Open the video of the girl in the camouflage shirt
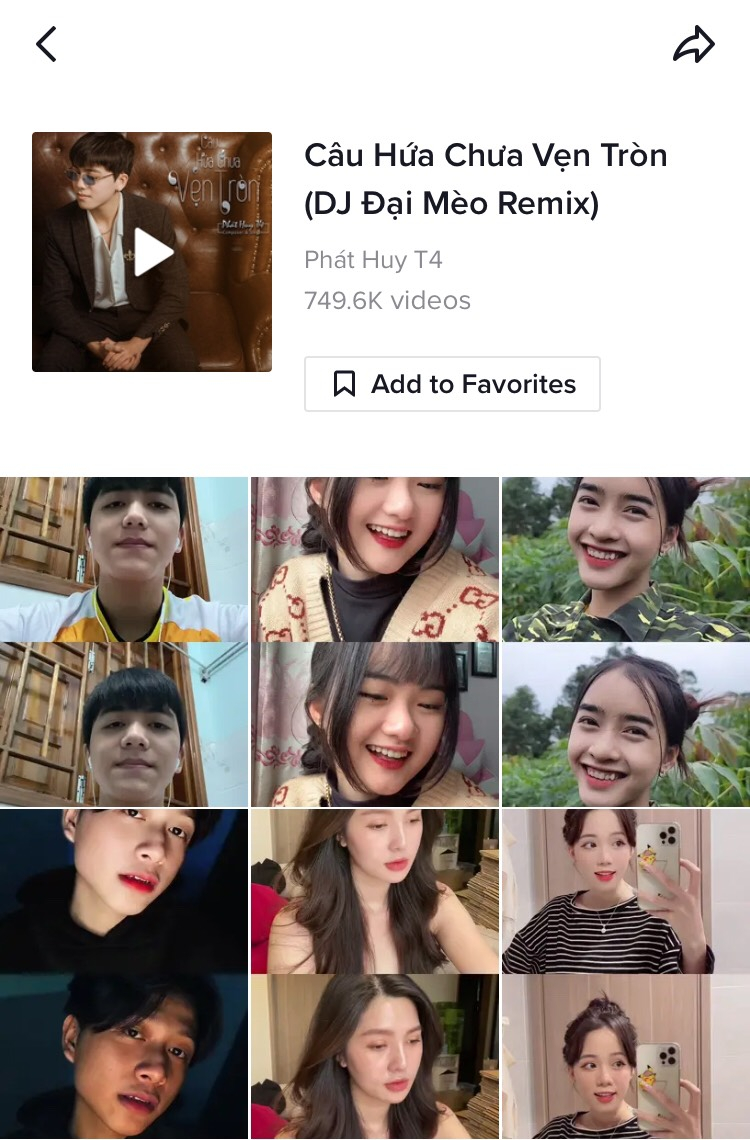This screenshot has height=1140, width=750. [x=626, y=640]
